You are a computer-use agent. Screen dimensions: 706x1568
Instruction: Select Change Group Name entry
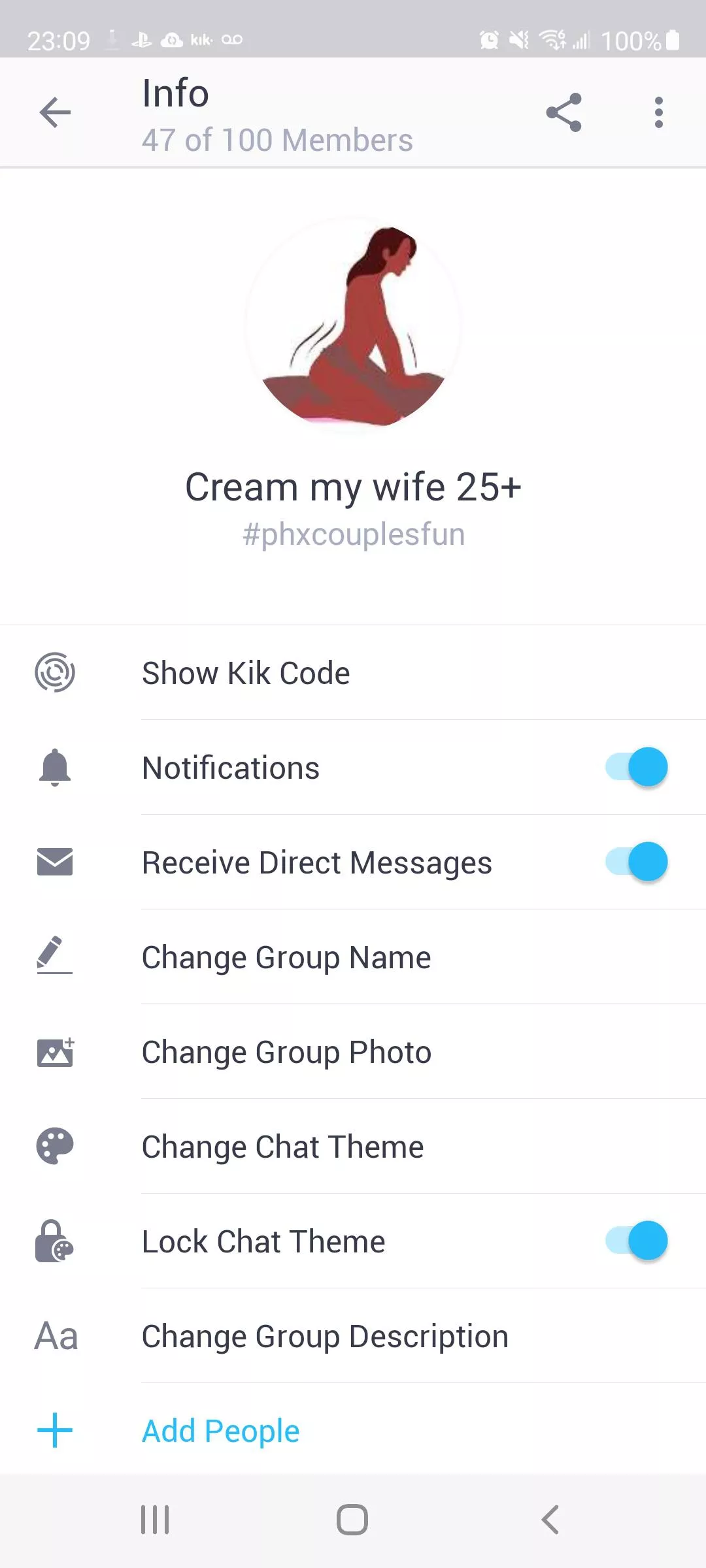pos(286,957)
